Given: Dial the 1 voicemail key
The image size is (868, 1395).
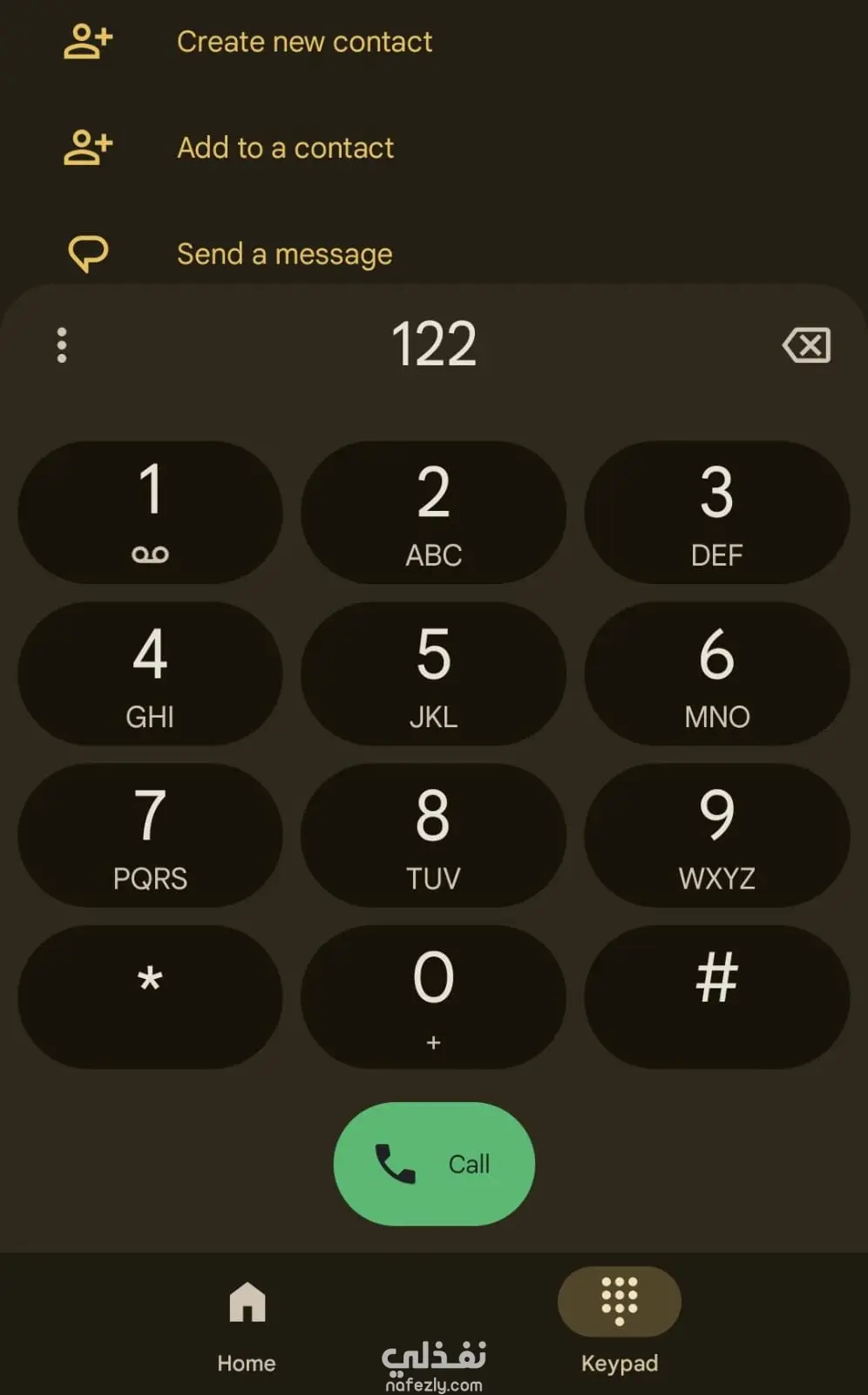Looking at the screenshot, I should 150,513.
